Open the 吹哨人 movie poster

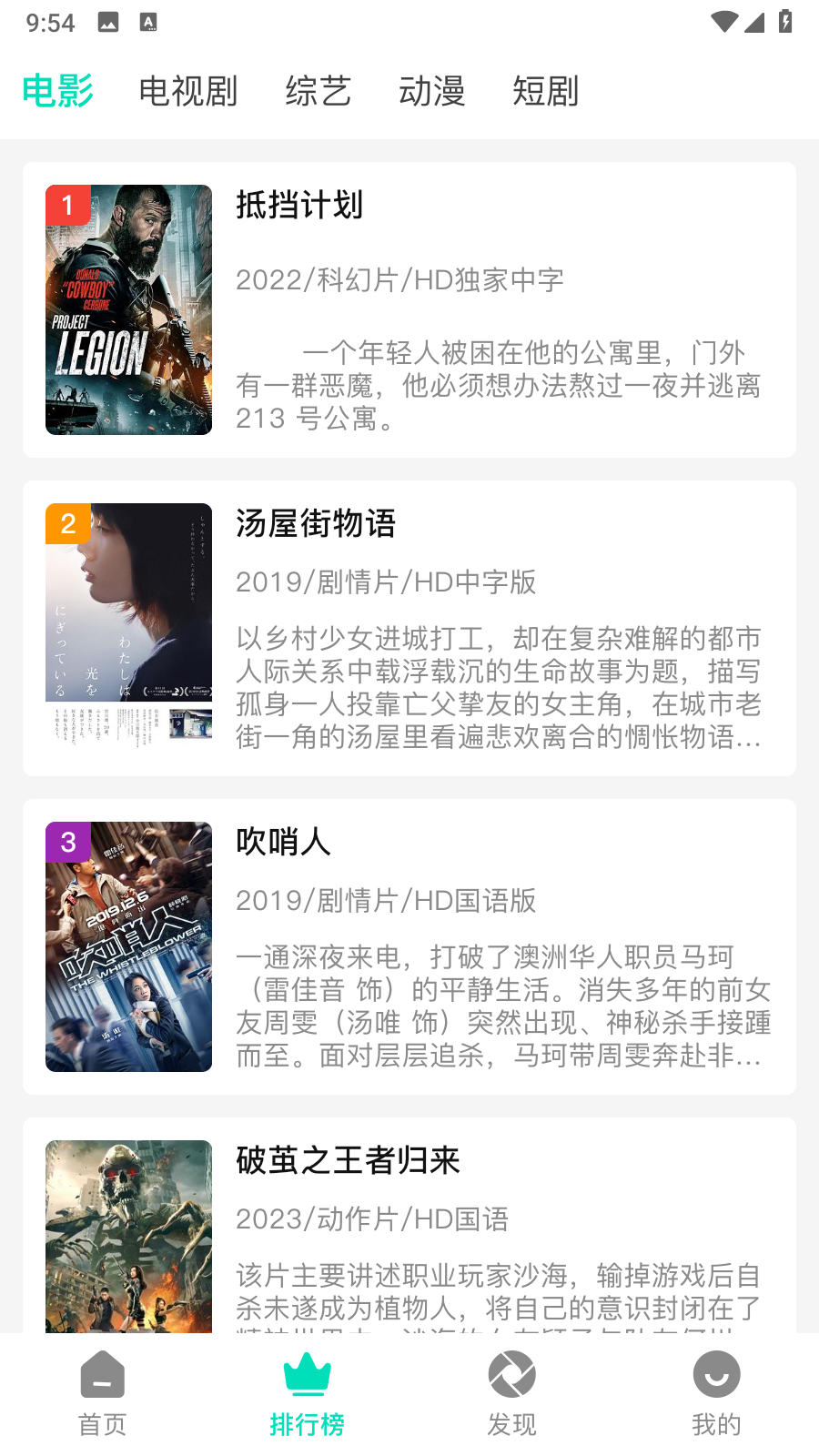[x=128, y=946]
